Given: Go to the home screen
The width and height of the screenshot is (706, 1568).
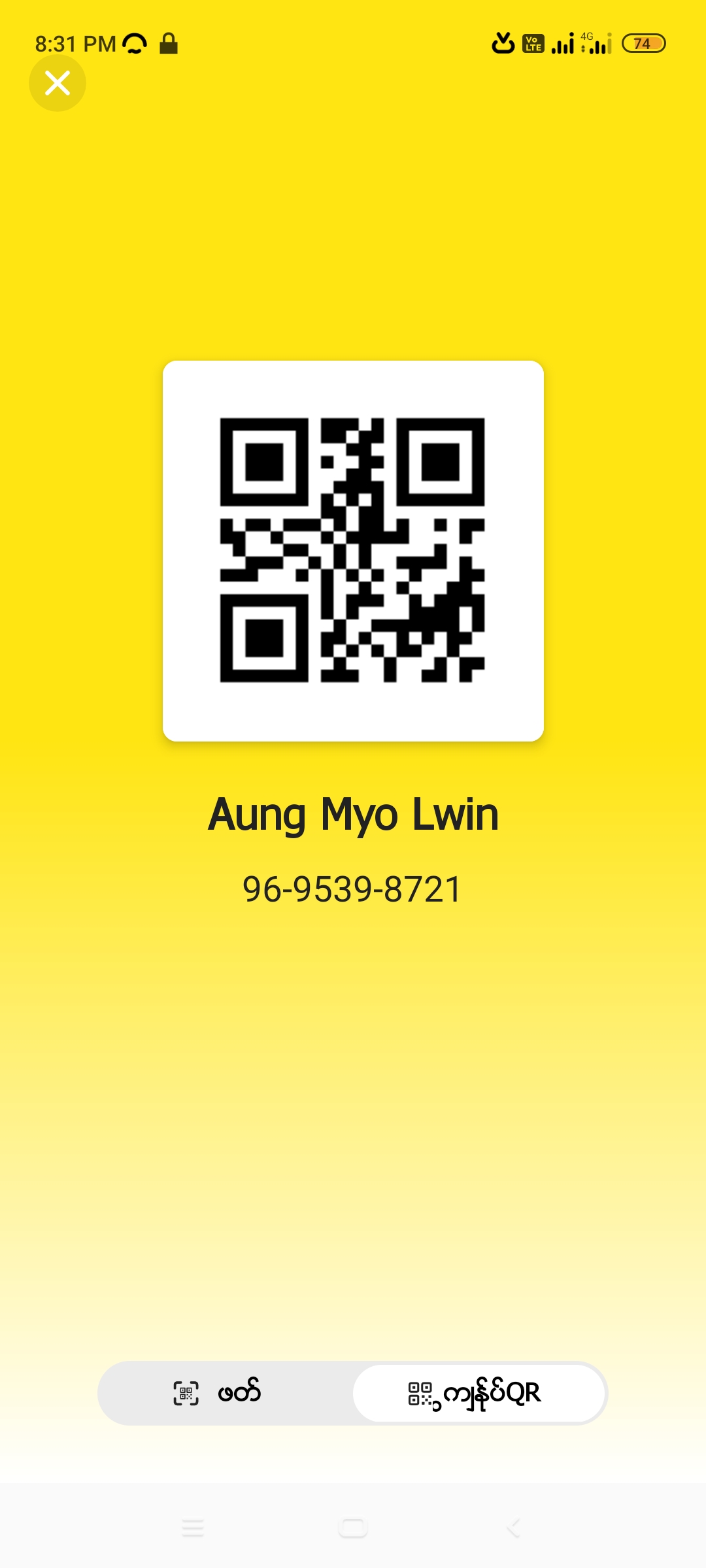Looking at the screenshot, I should click(x=353, y=1528).
